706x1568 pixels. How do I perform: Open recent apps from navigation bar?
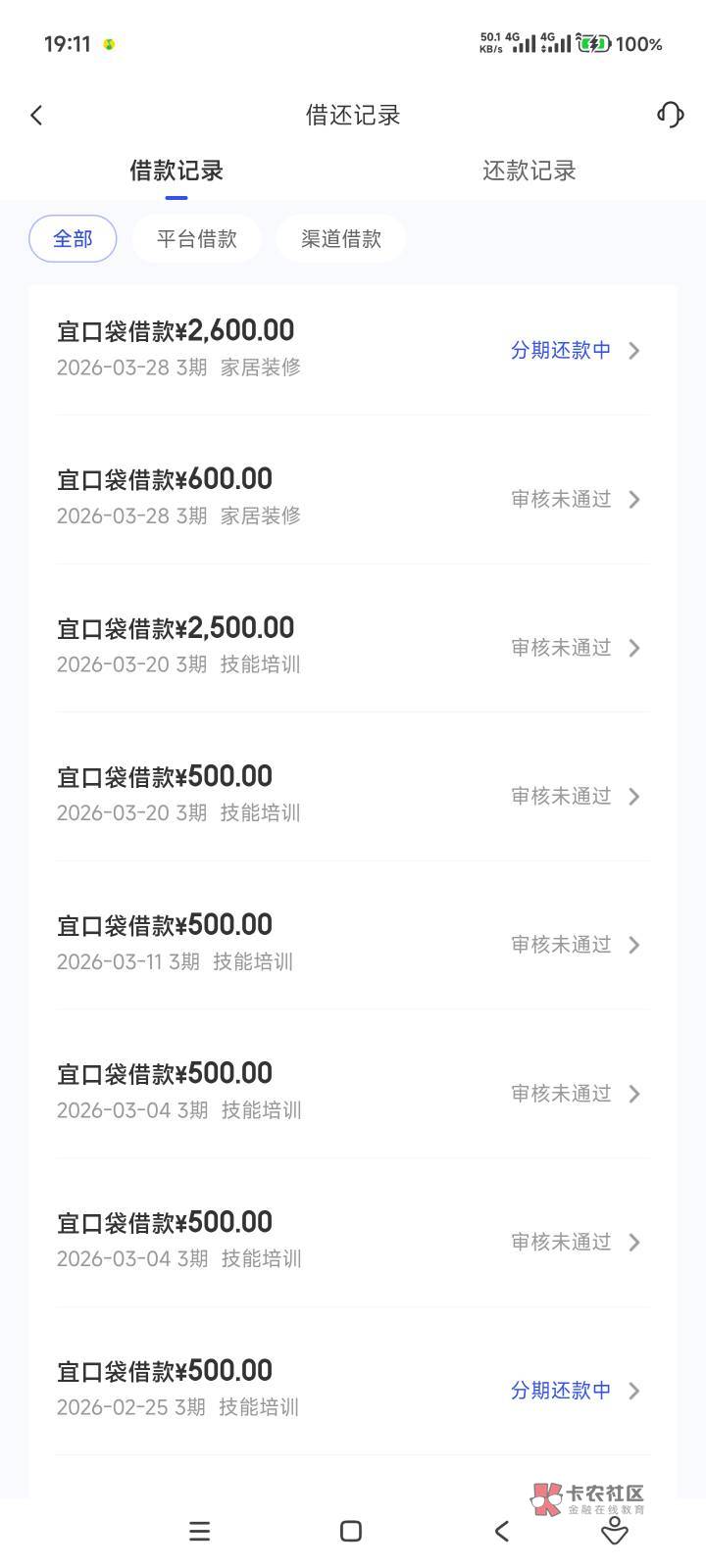click(199, 1531)
